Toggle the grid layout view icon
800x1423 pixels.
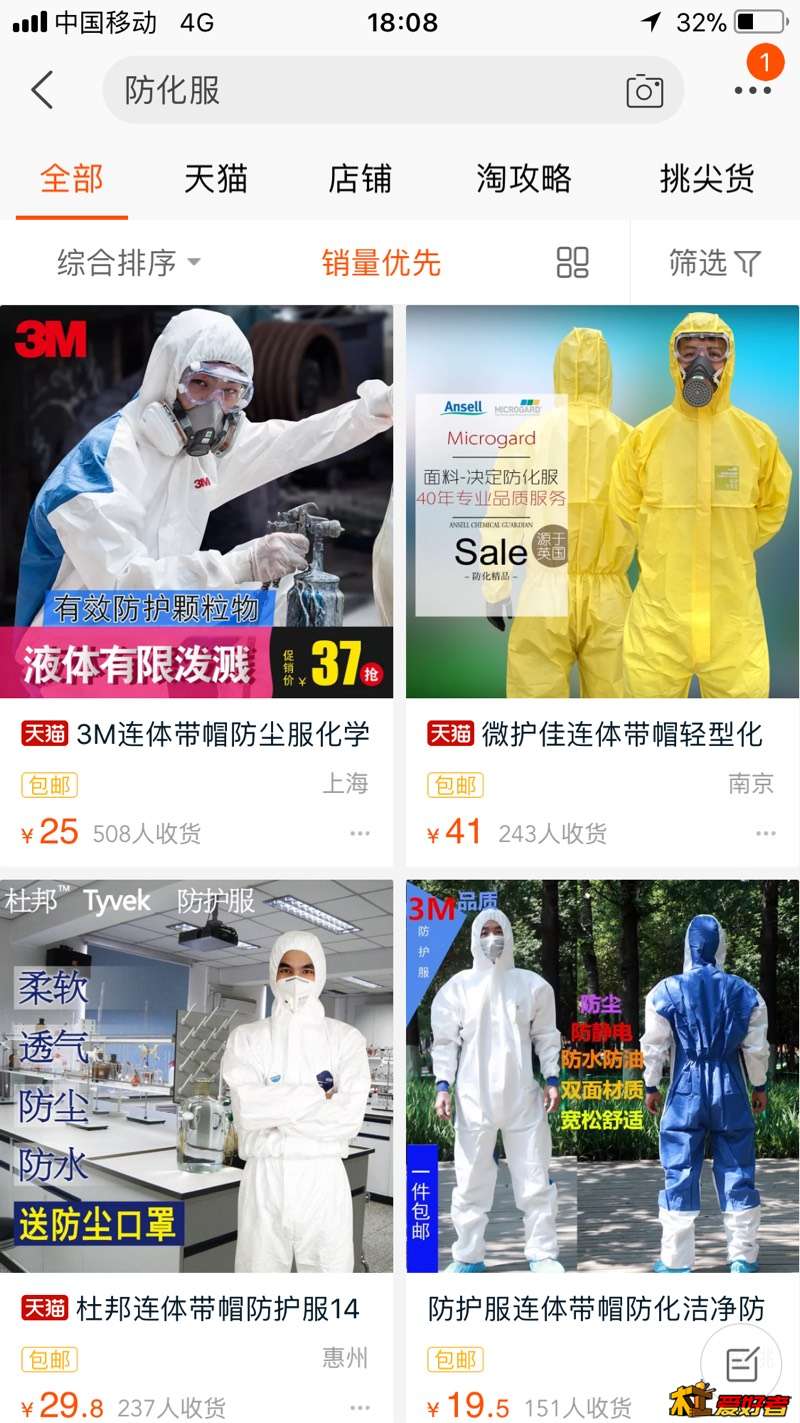[572, 263]
